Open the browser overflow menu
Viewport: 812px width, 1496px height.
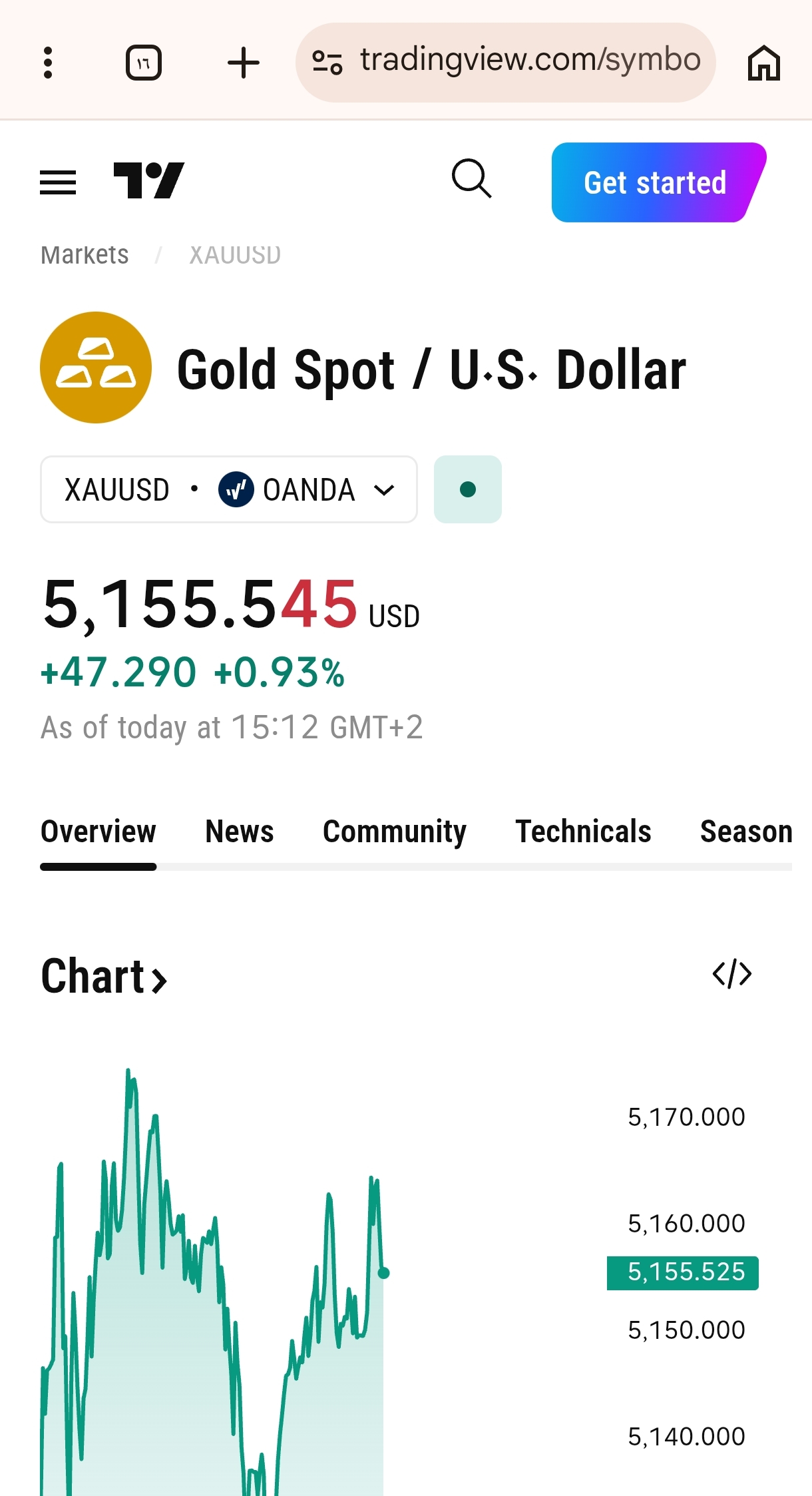point(48,63)
